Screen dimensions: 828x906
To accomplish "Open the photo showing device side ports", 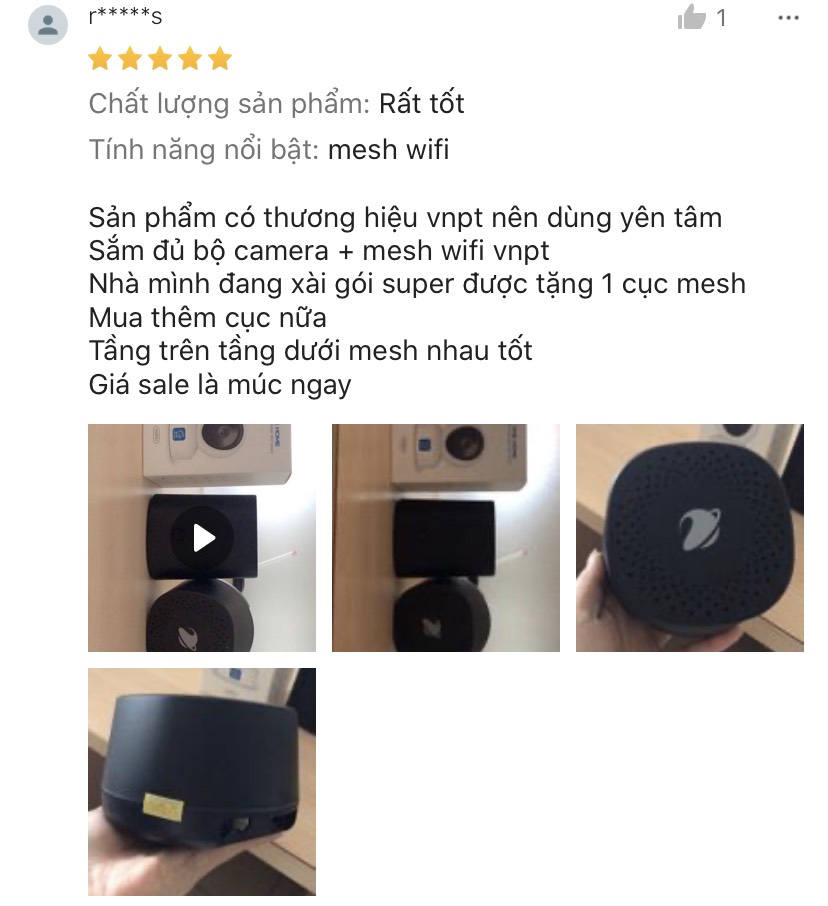I will 202,781.
